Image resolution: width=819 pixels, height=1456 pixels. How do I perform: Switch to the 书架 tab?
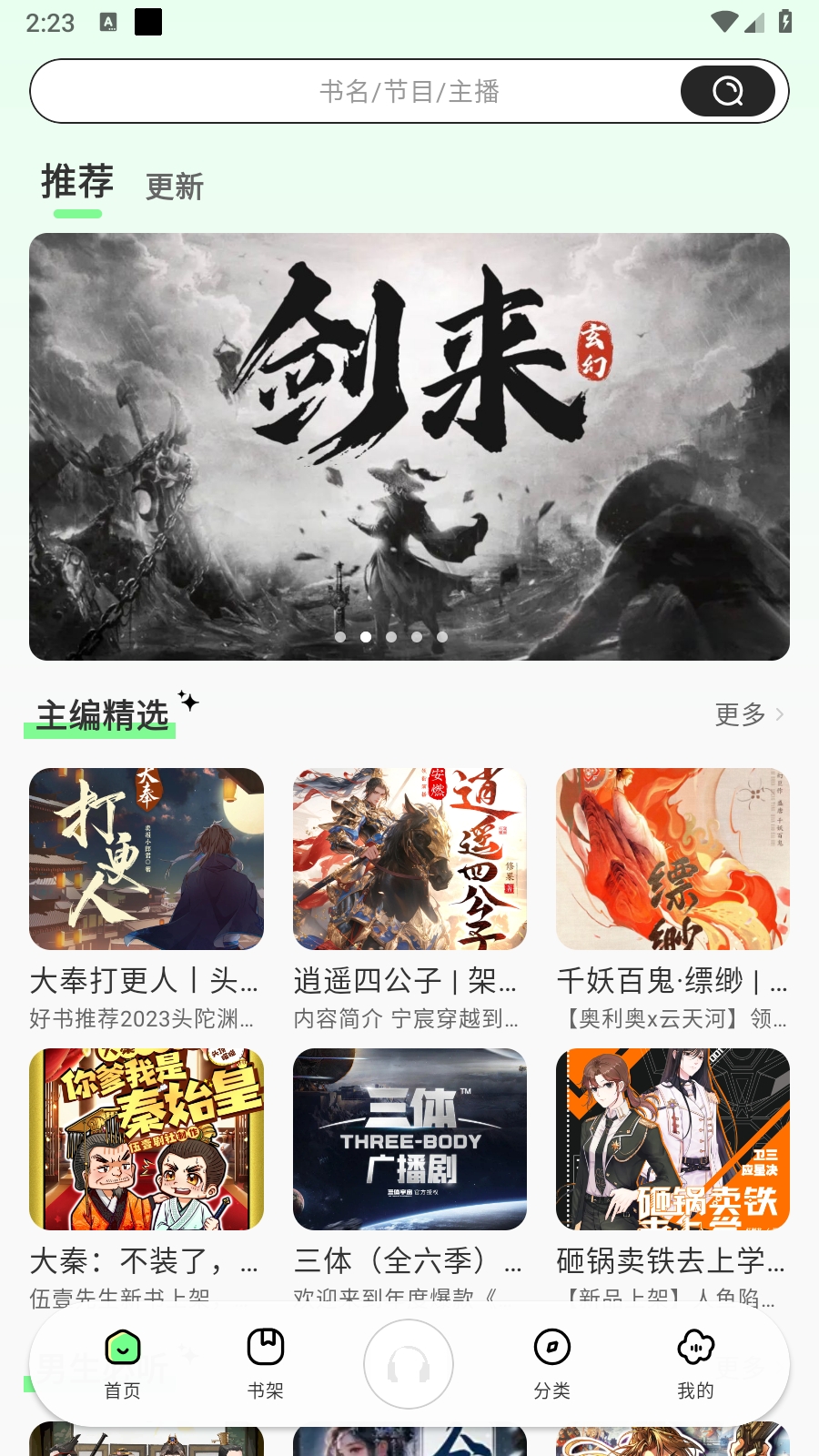(x=266, y=1364)
